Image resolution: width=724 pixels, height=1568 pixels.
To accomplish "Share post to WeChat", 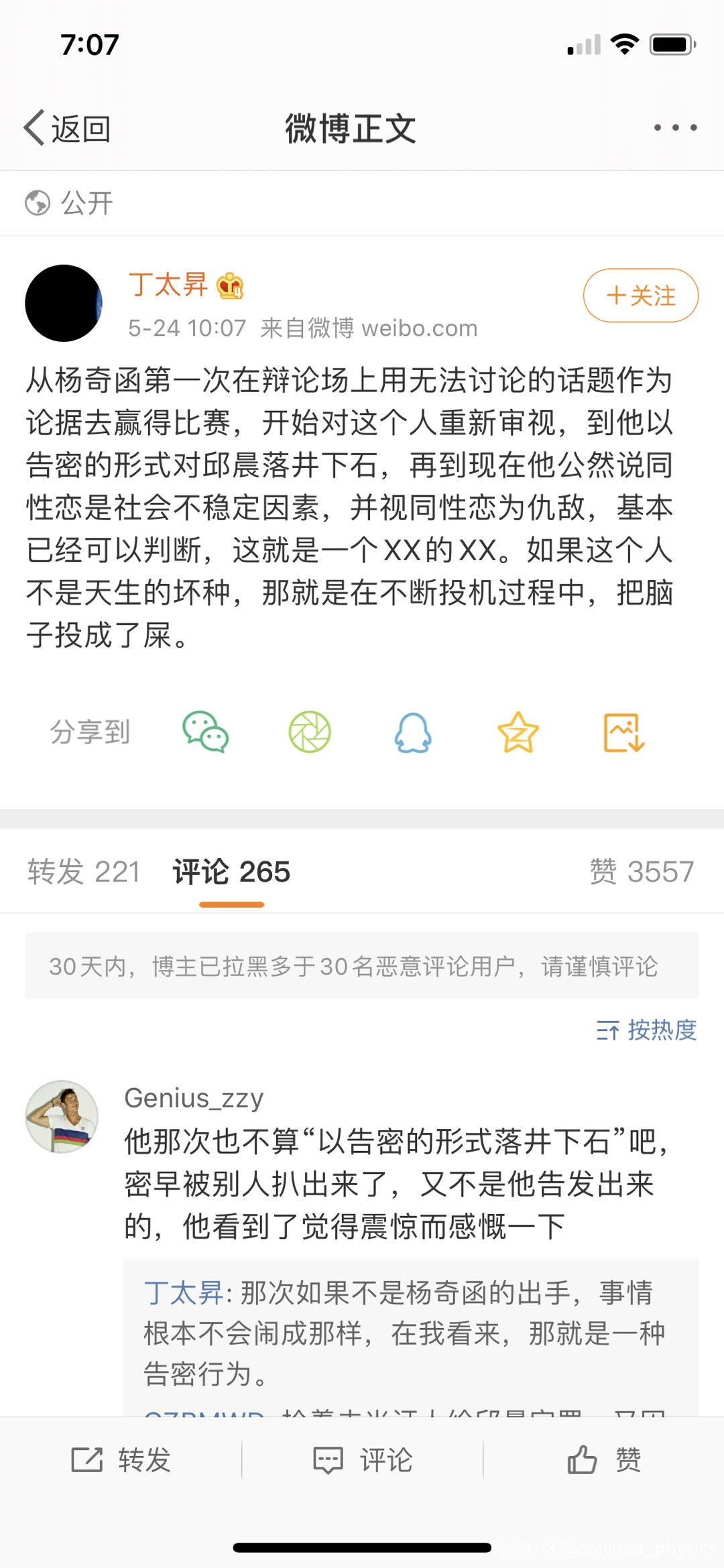I will (206, 732).
